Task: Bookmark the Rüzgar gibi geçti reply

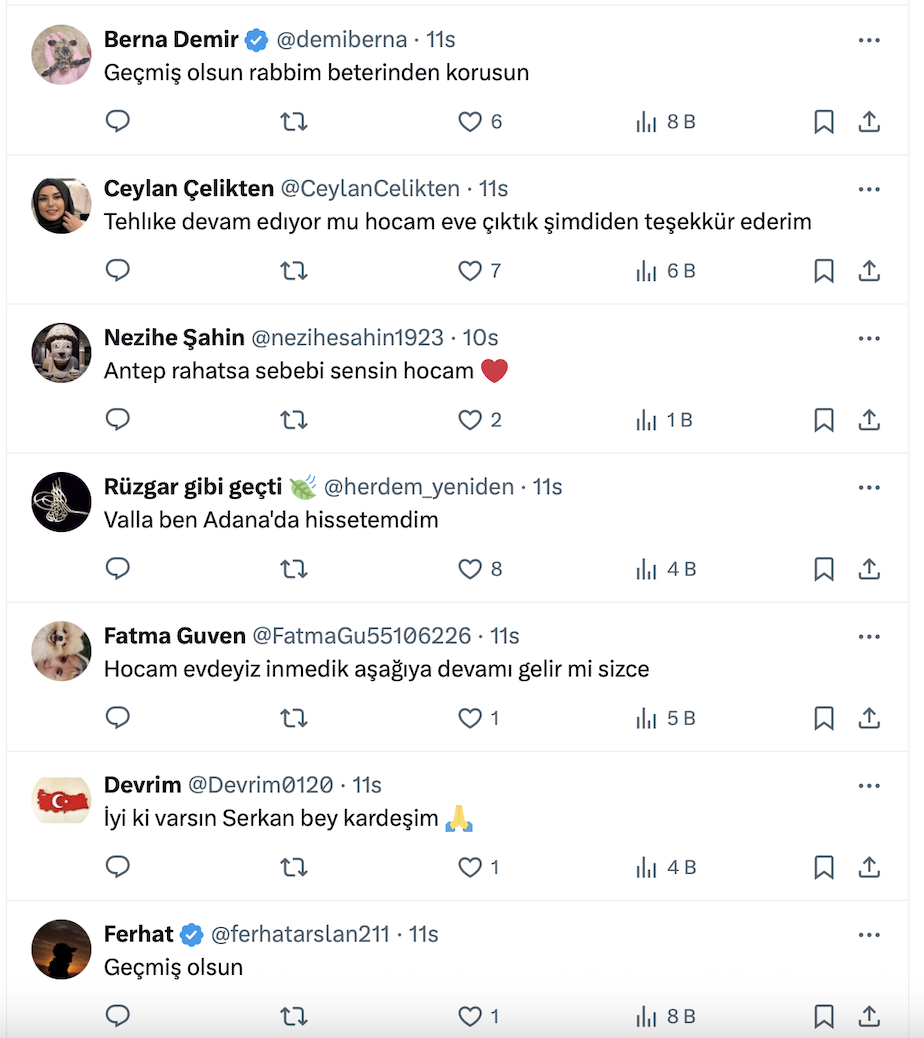Action: pos(823,569)
